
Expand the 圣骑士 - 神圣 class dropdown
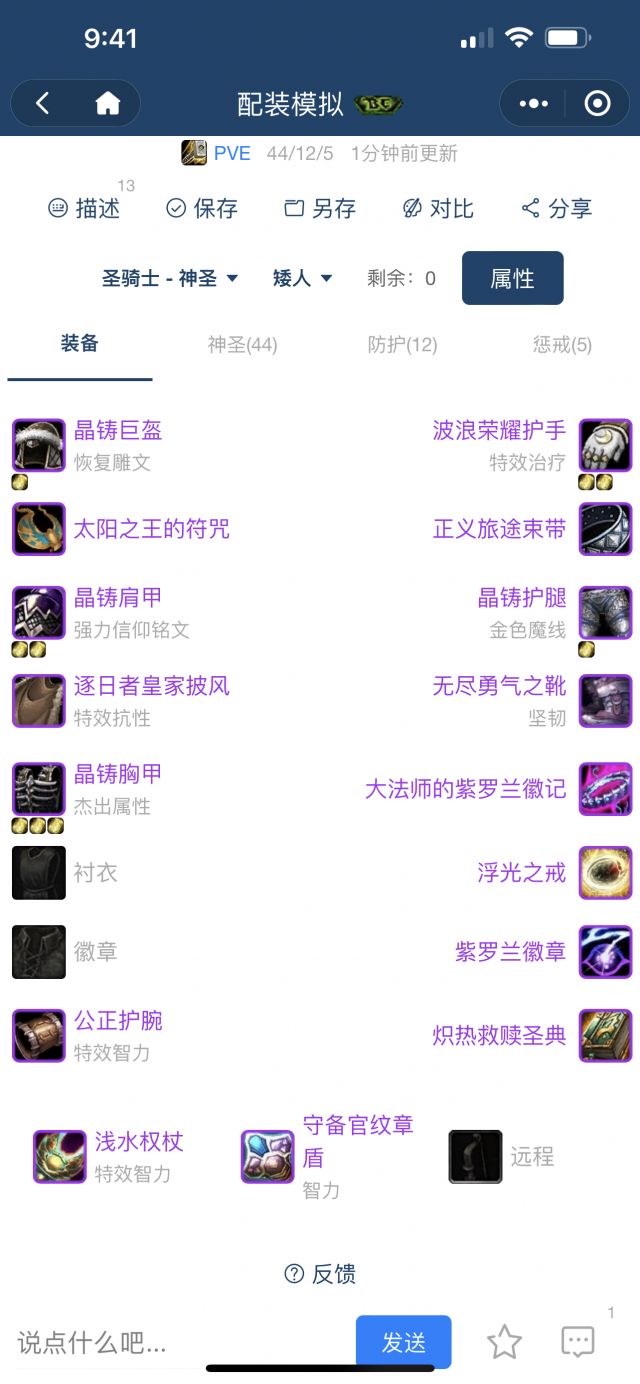(x=170, y=278)
